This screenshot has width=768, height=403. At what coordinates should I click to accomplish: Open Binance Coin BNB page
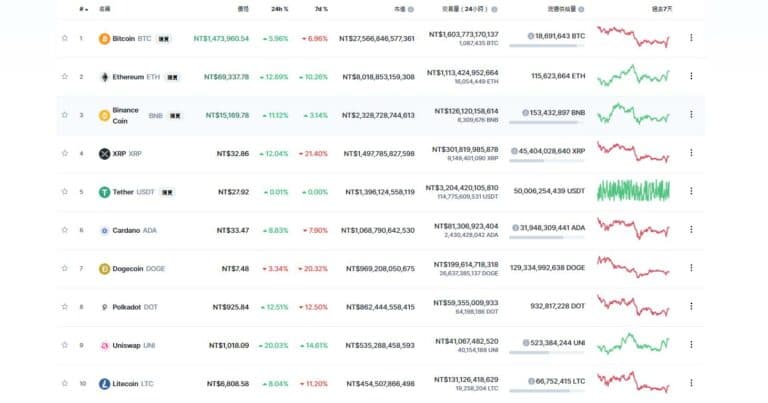pos(128,115)
